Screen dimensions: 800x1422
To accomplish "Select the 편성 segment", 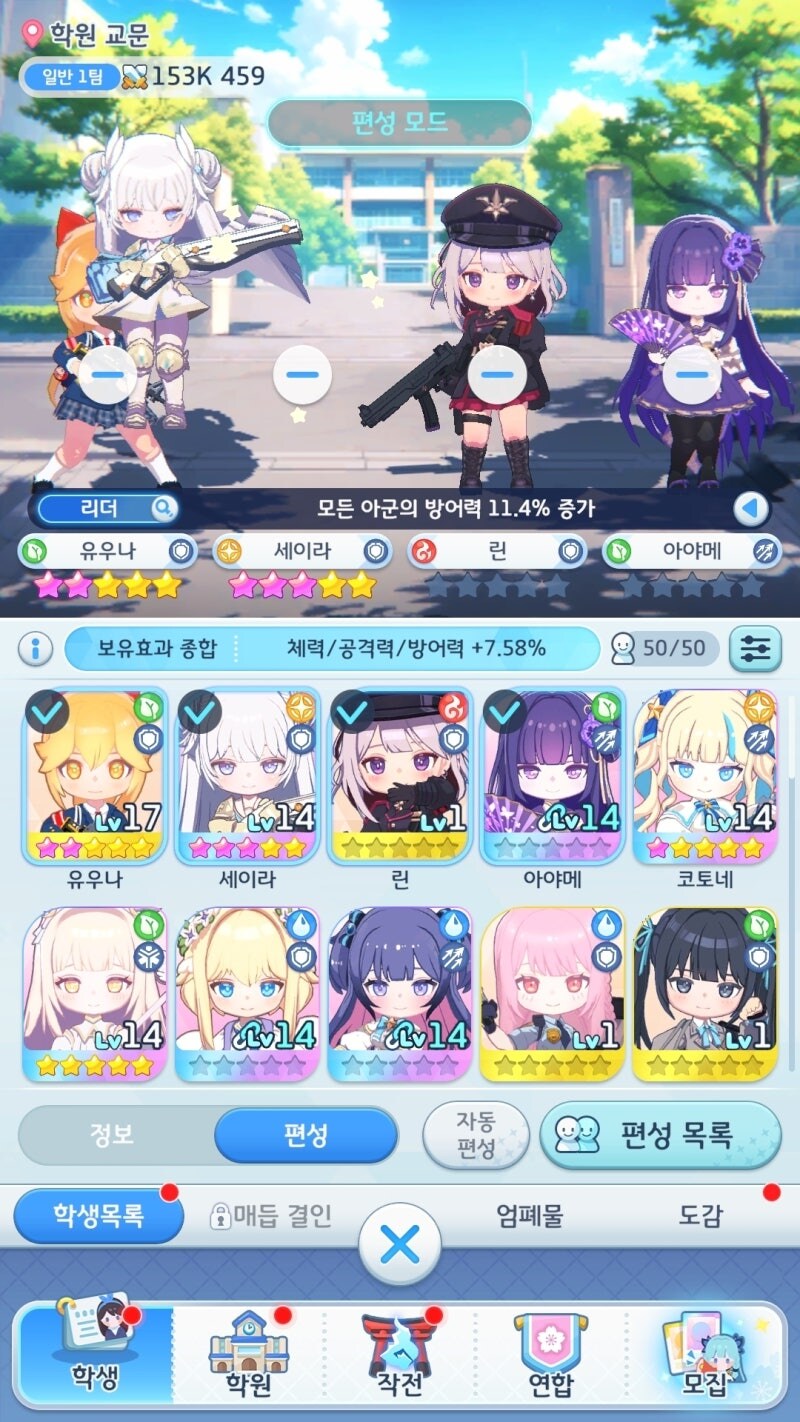I will point(305,1135).
